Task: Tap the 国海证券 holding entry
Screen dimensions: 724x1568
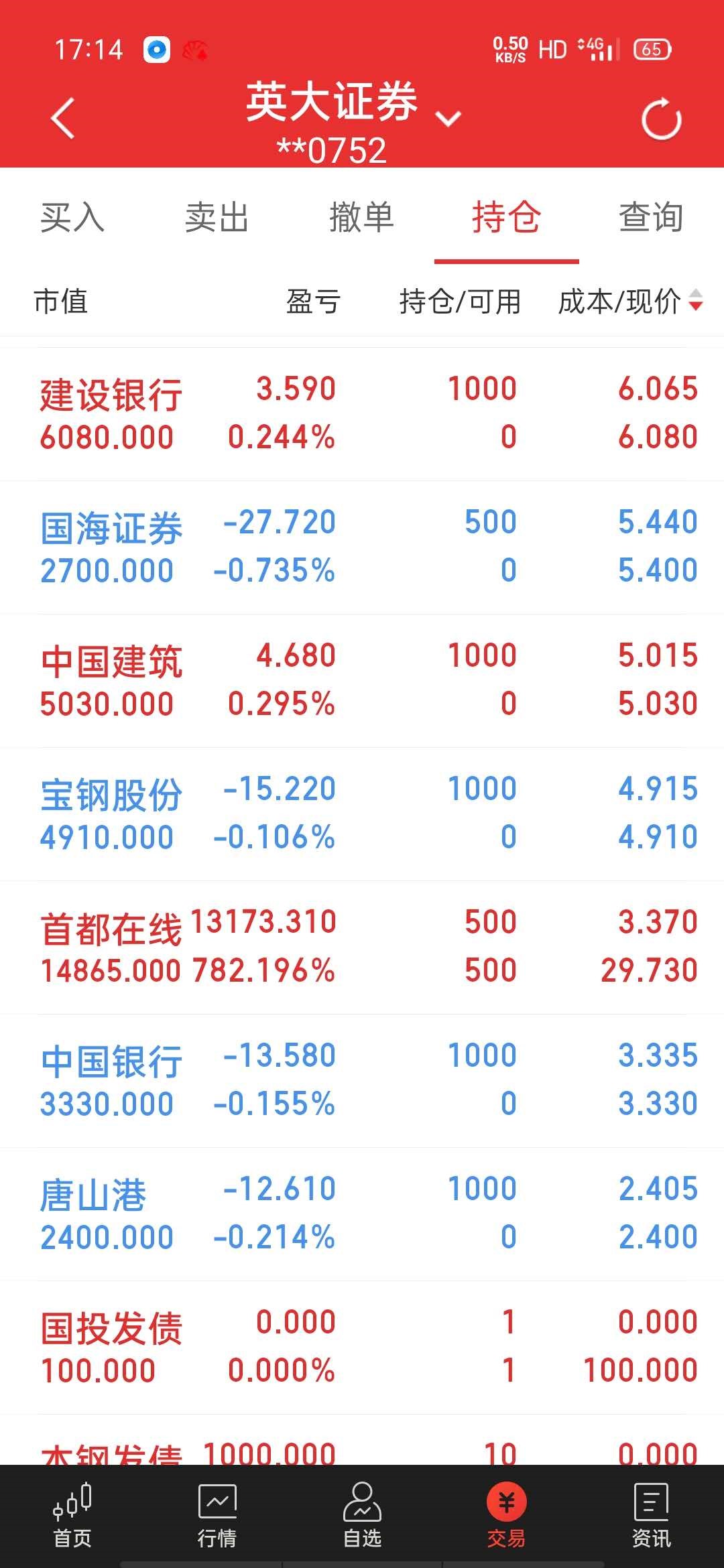Action: (362, 546)
